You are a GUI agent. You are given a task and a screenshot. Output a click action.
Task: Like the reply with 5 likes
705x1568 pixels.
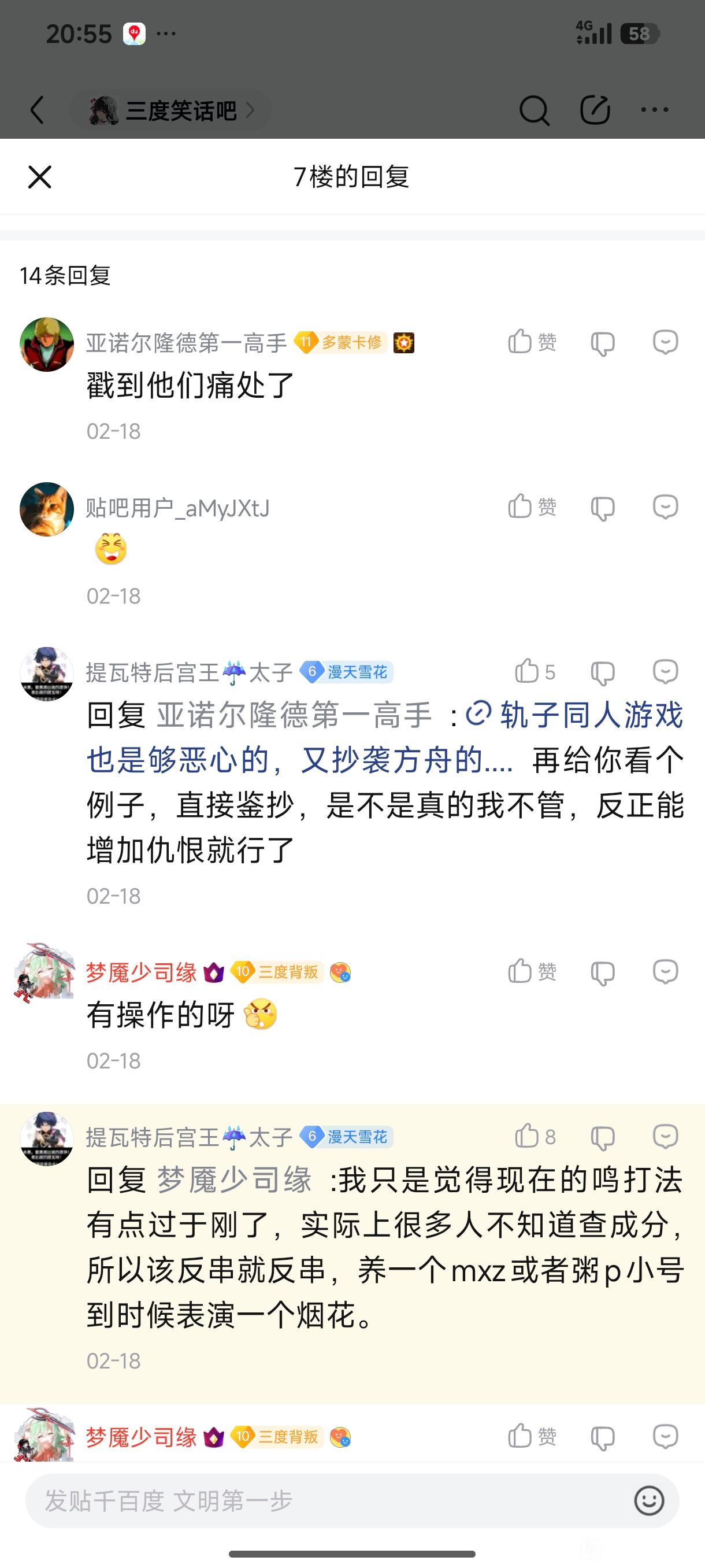click(x=533, y=671)
